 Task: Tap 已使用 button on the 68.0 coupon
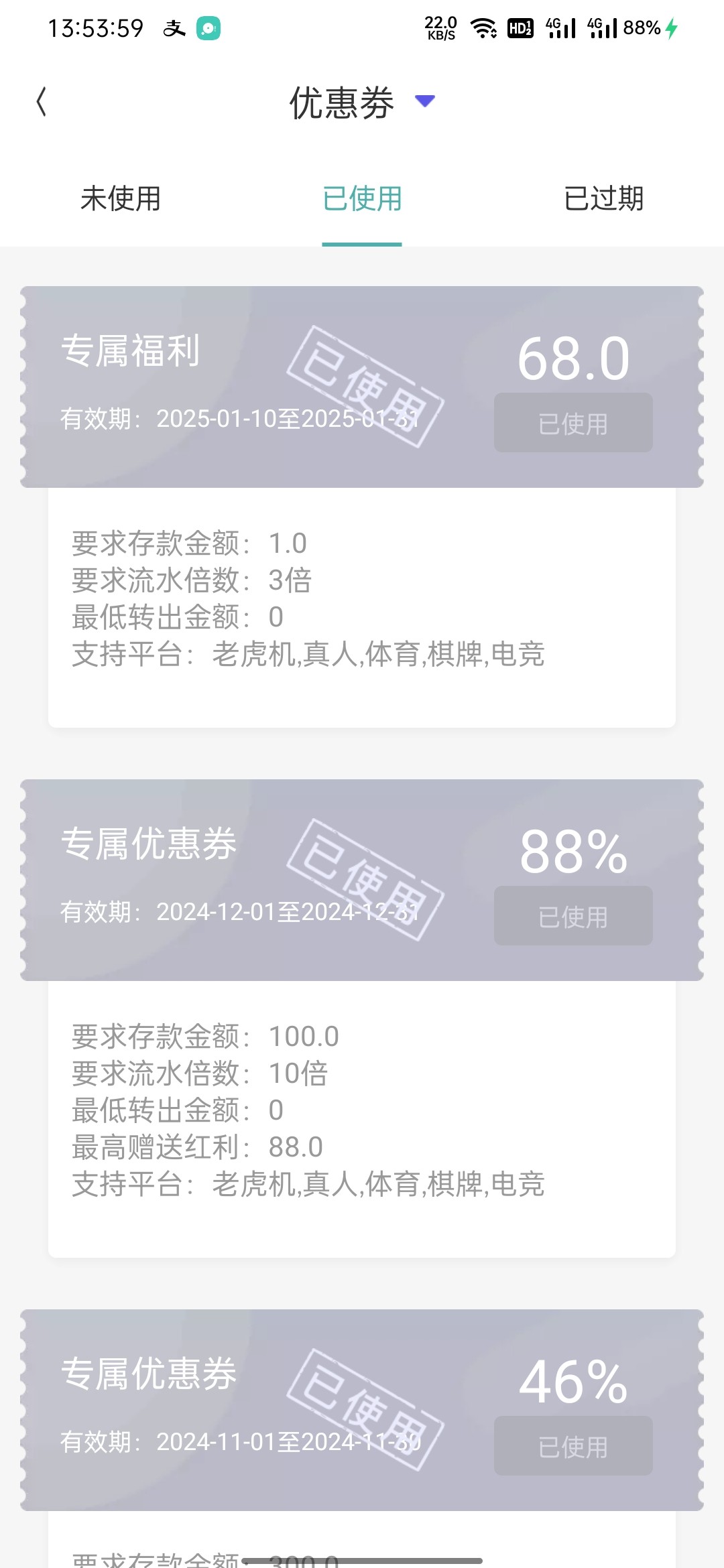tap(573, 423)
